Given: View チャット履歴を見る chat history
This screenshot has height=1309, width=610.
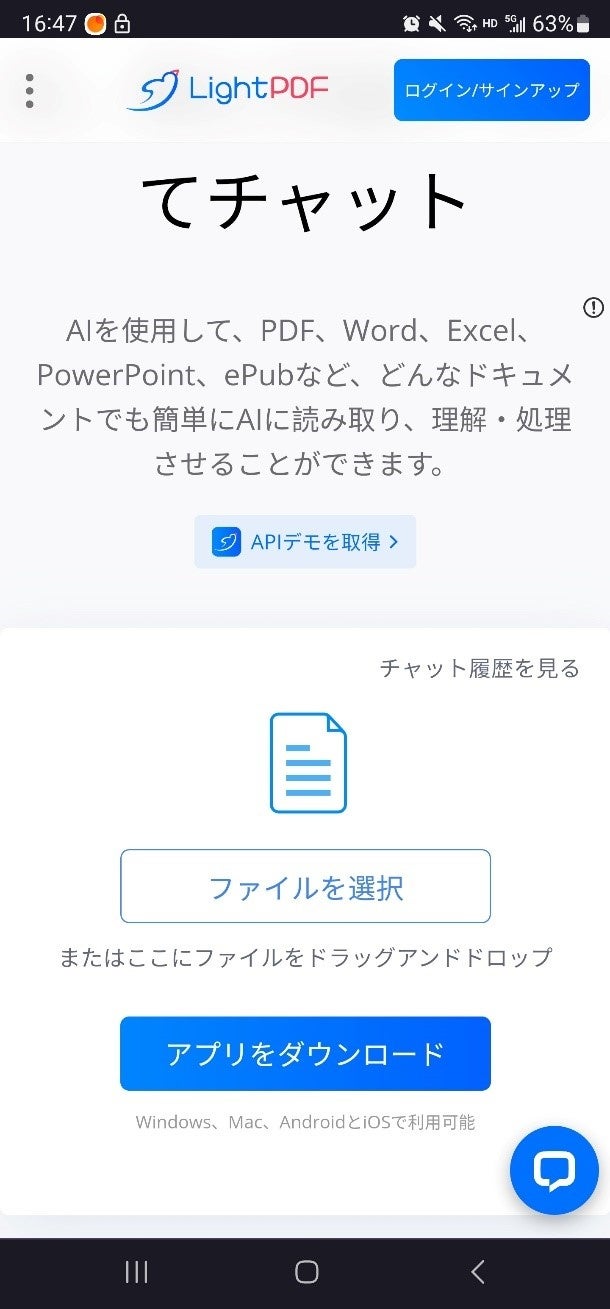Looking at the screenshot, I should (479, 669).
